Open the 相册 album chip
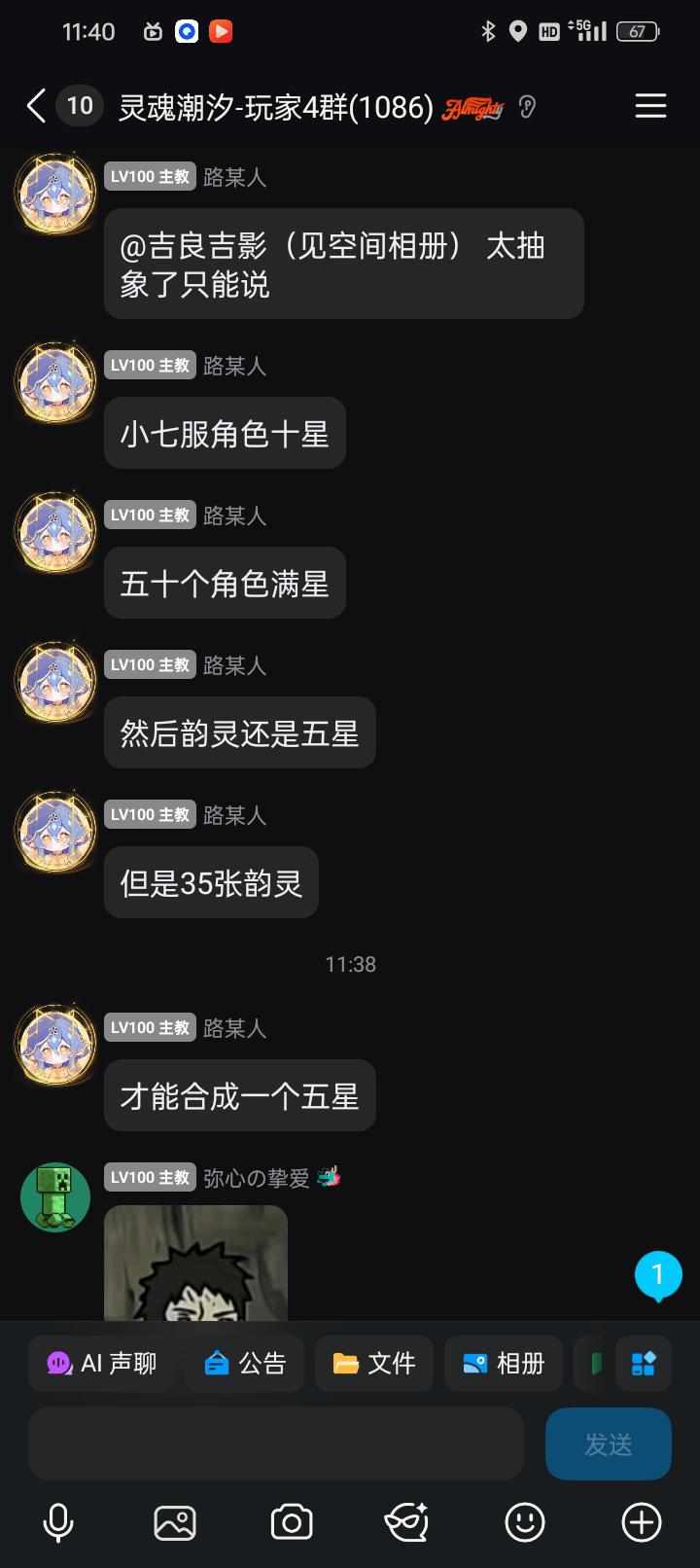700x1568 pixels. (x=503, y=1364)
